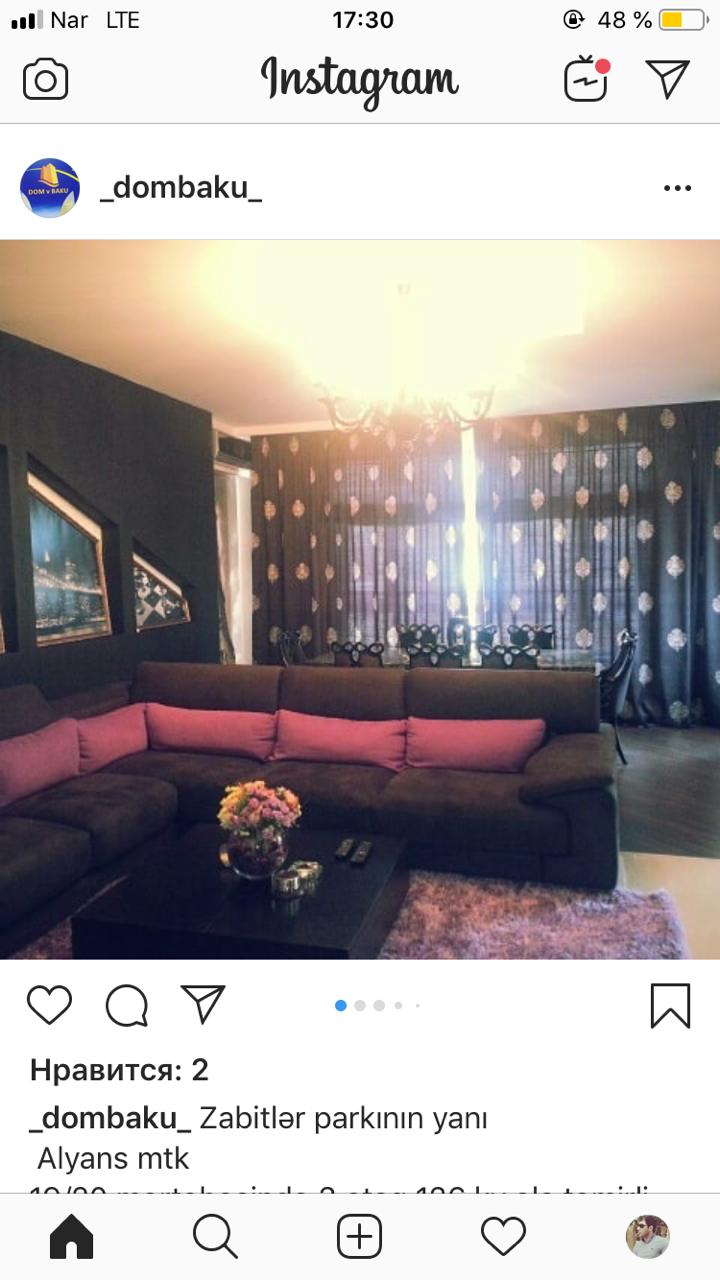Open the Activity heart tab
Viewport: 720px width, 1280px height.
(x=503, y=1238)
